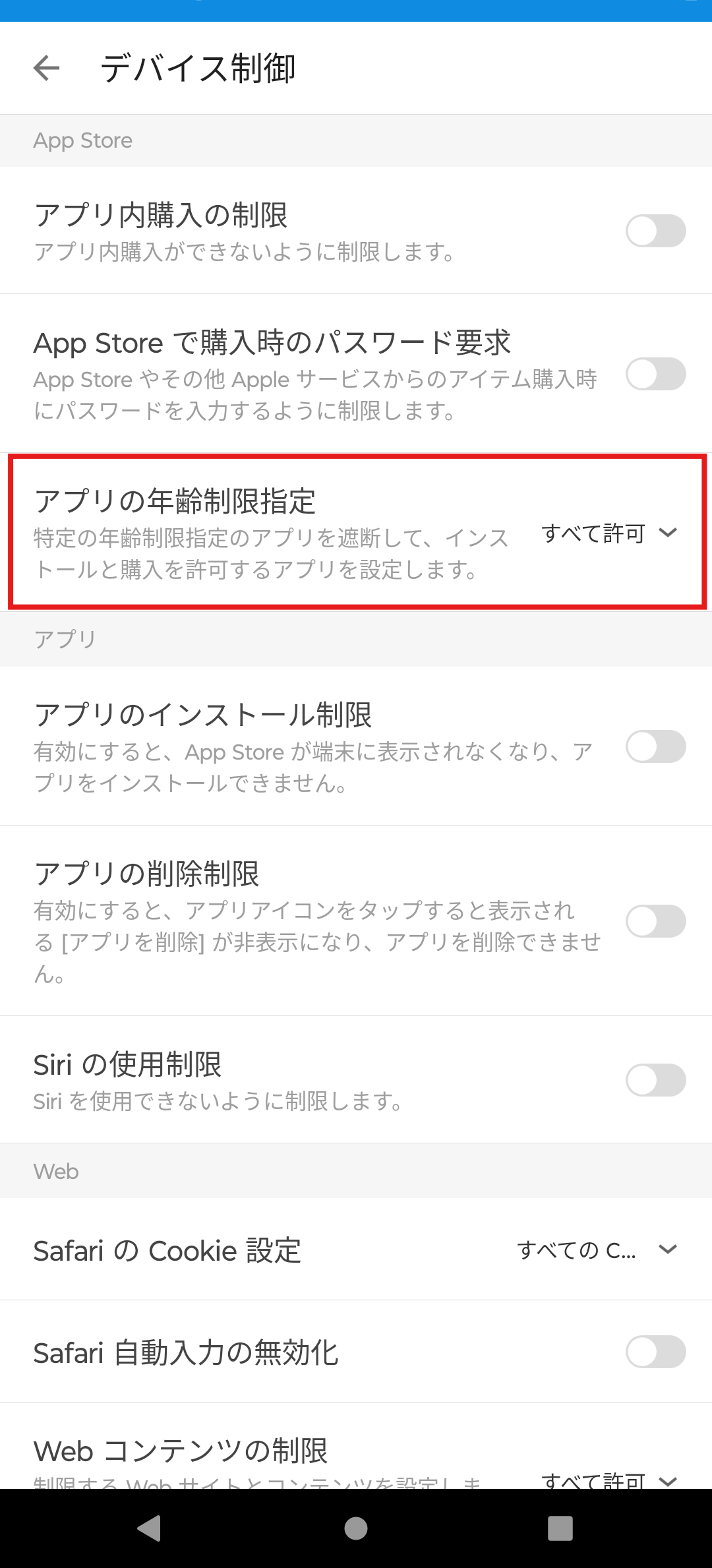The image size is (712, 1568).
Task: Tap the system home button
Action: (x=356, y=1528)
